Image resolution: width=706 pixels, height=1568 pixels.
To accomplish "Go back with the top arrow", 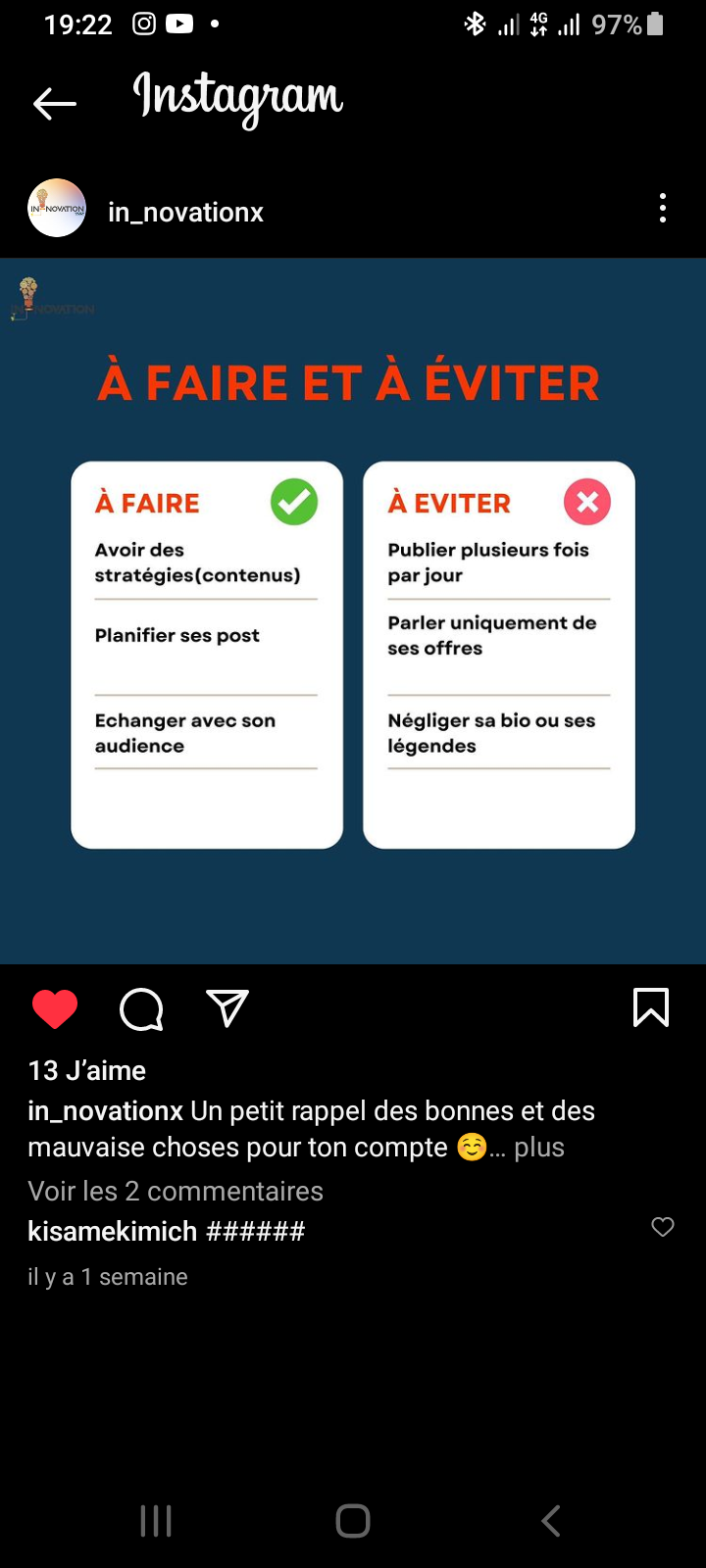I will tap(54, 103).
